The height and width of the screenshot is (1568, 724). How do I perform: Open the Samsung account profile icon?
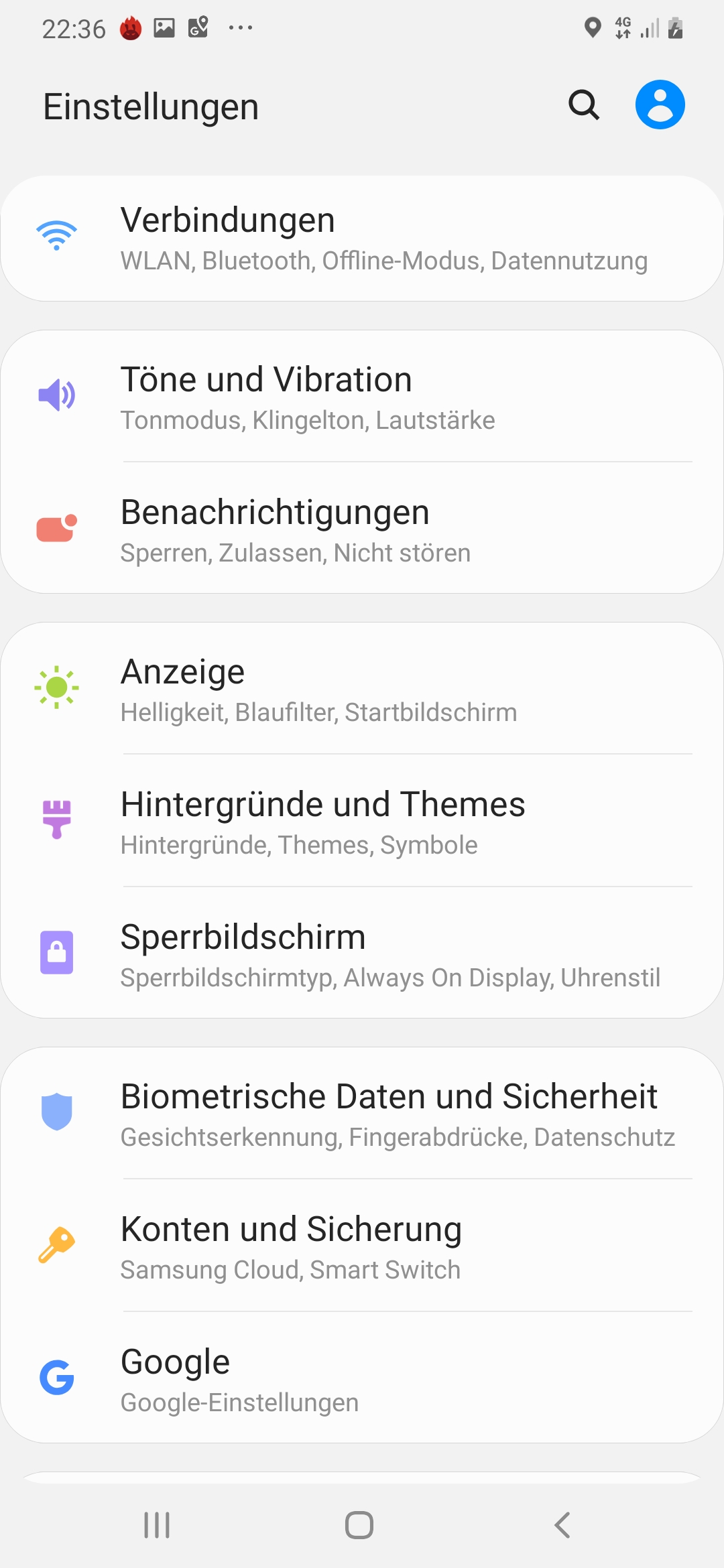[x=660, y=105]
